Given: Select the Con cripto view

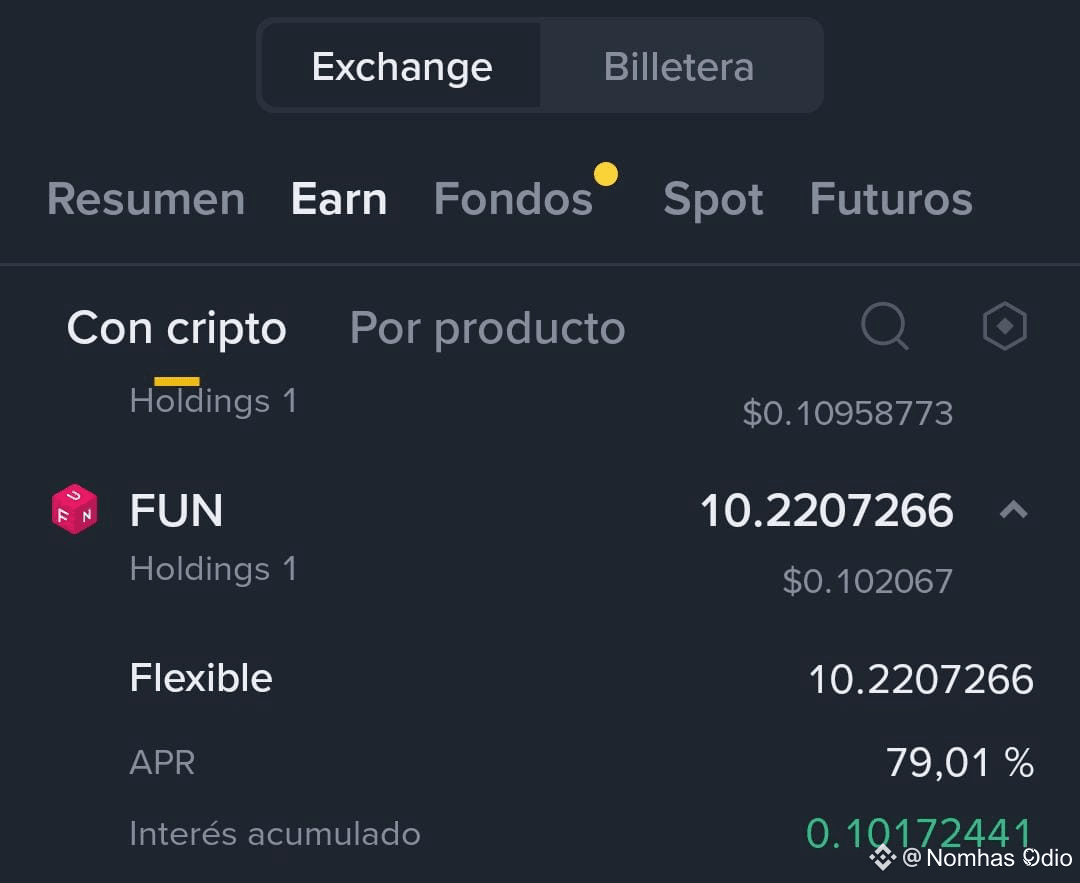Looking at the screenshot, I should (176, 328).
